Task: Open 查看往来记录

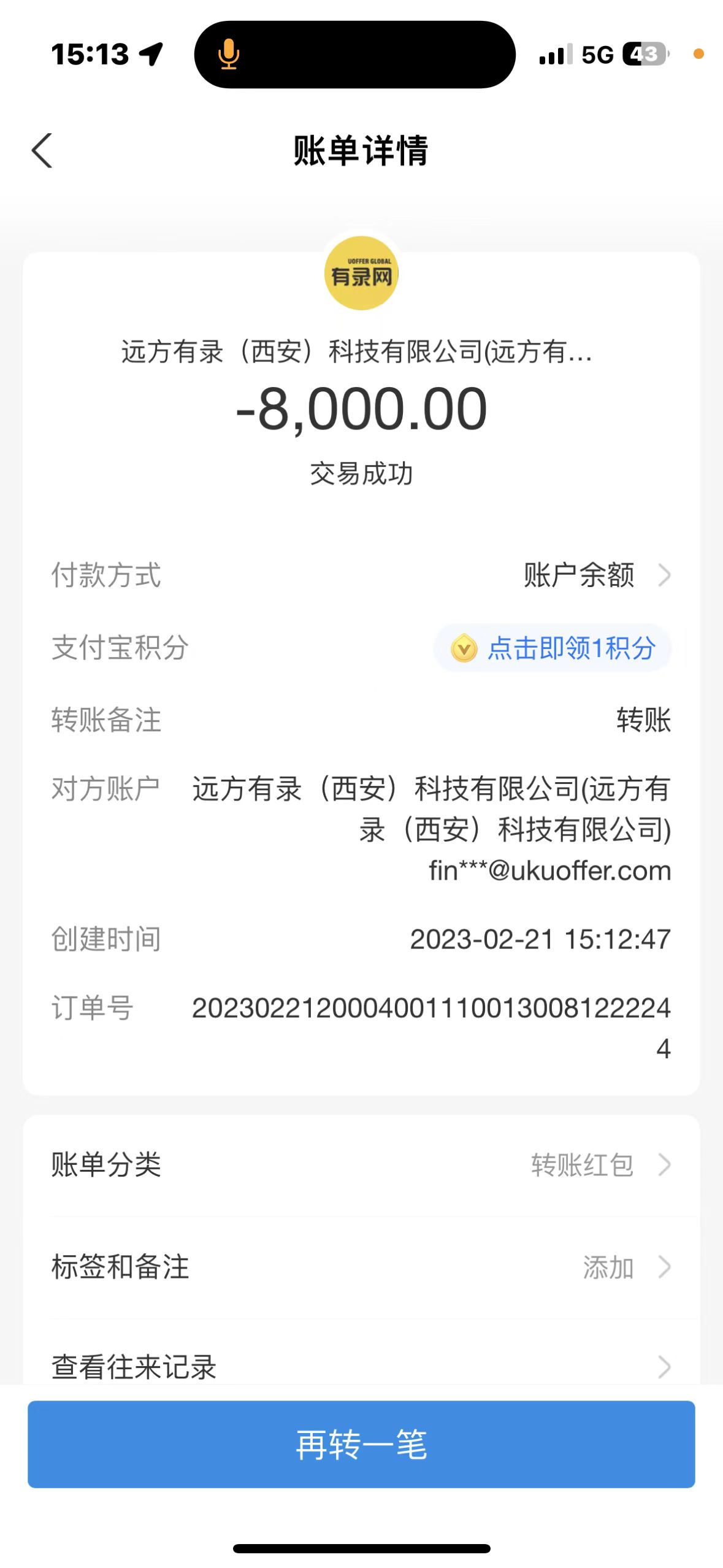Action: coord(361,1366)
